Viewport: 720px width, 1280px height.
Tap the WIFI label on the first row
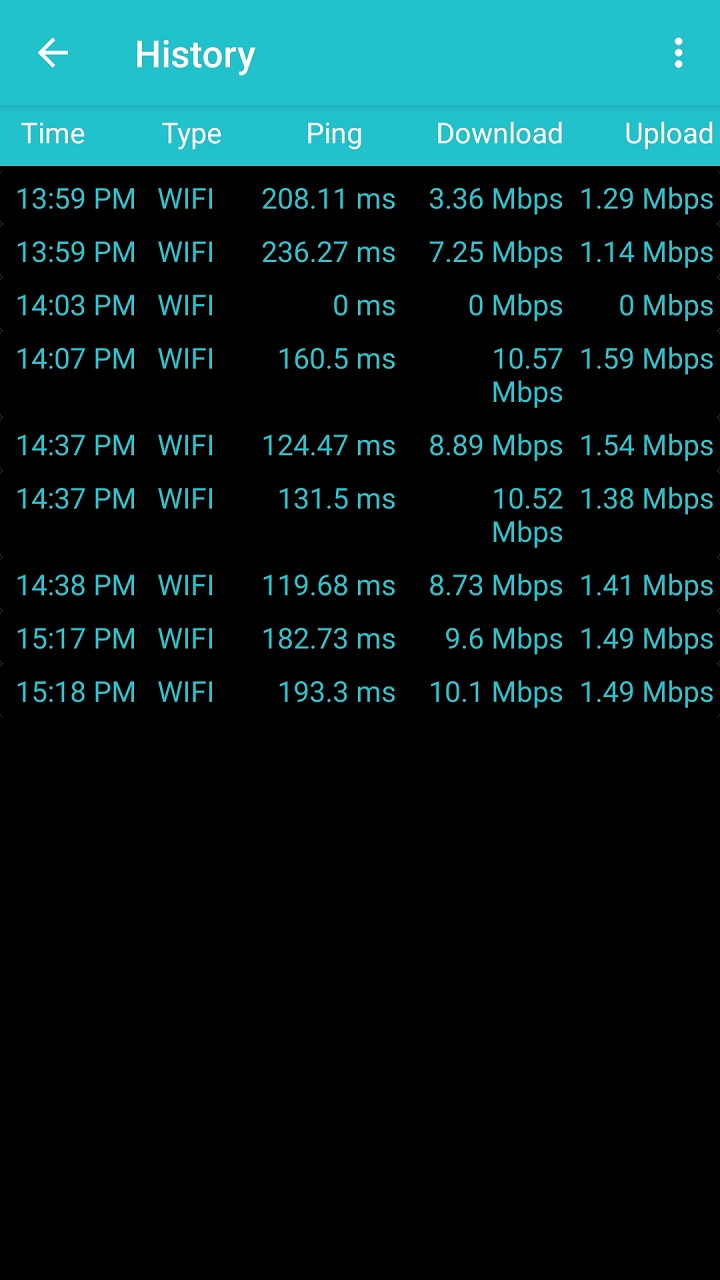coord(185,199)
